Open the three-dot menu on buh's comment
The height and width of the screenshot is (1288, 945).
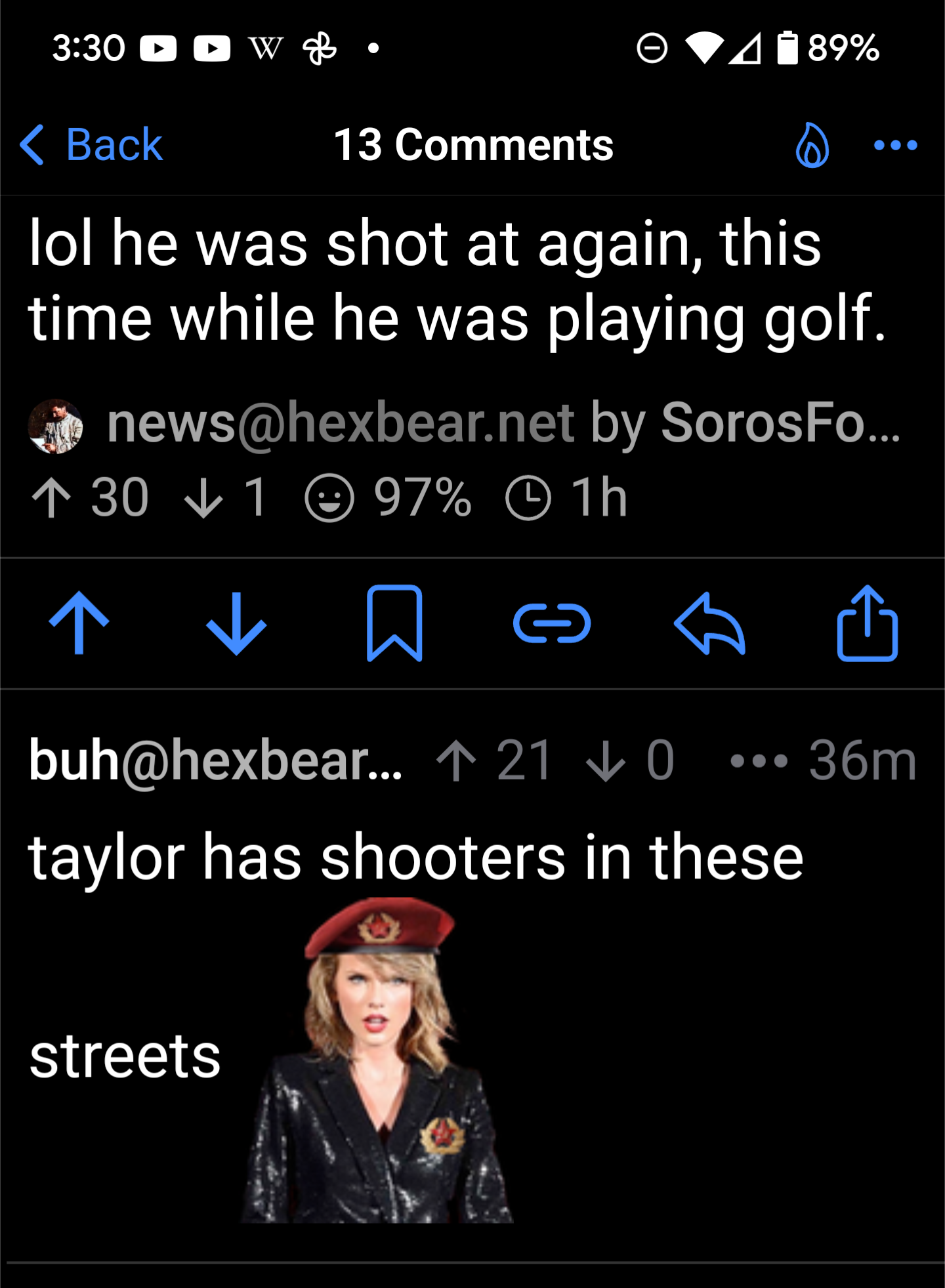point(759,761)
